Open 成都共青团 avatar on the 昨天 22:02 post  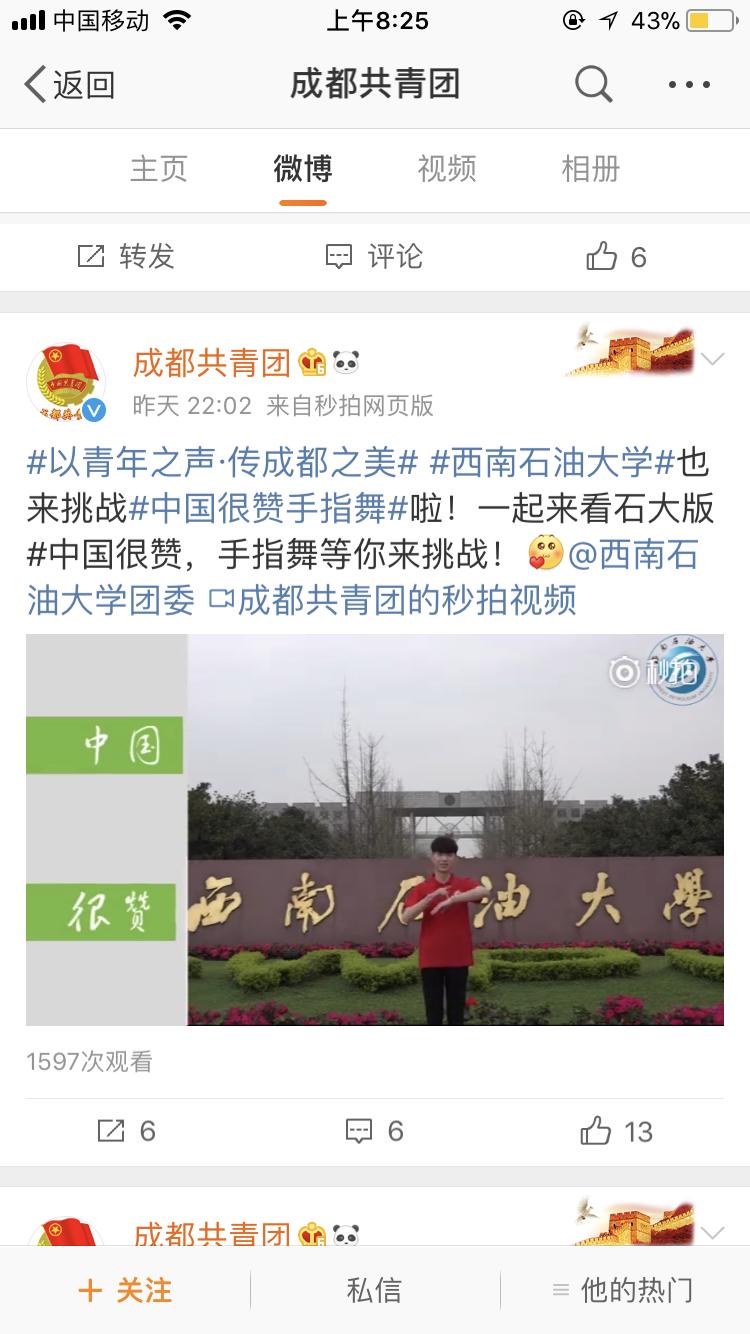click(x=66, y=382)
